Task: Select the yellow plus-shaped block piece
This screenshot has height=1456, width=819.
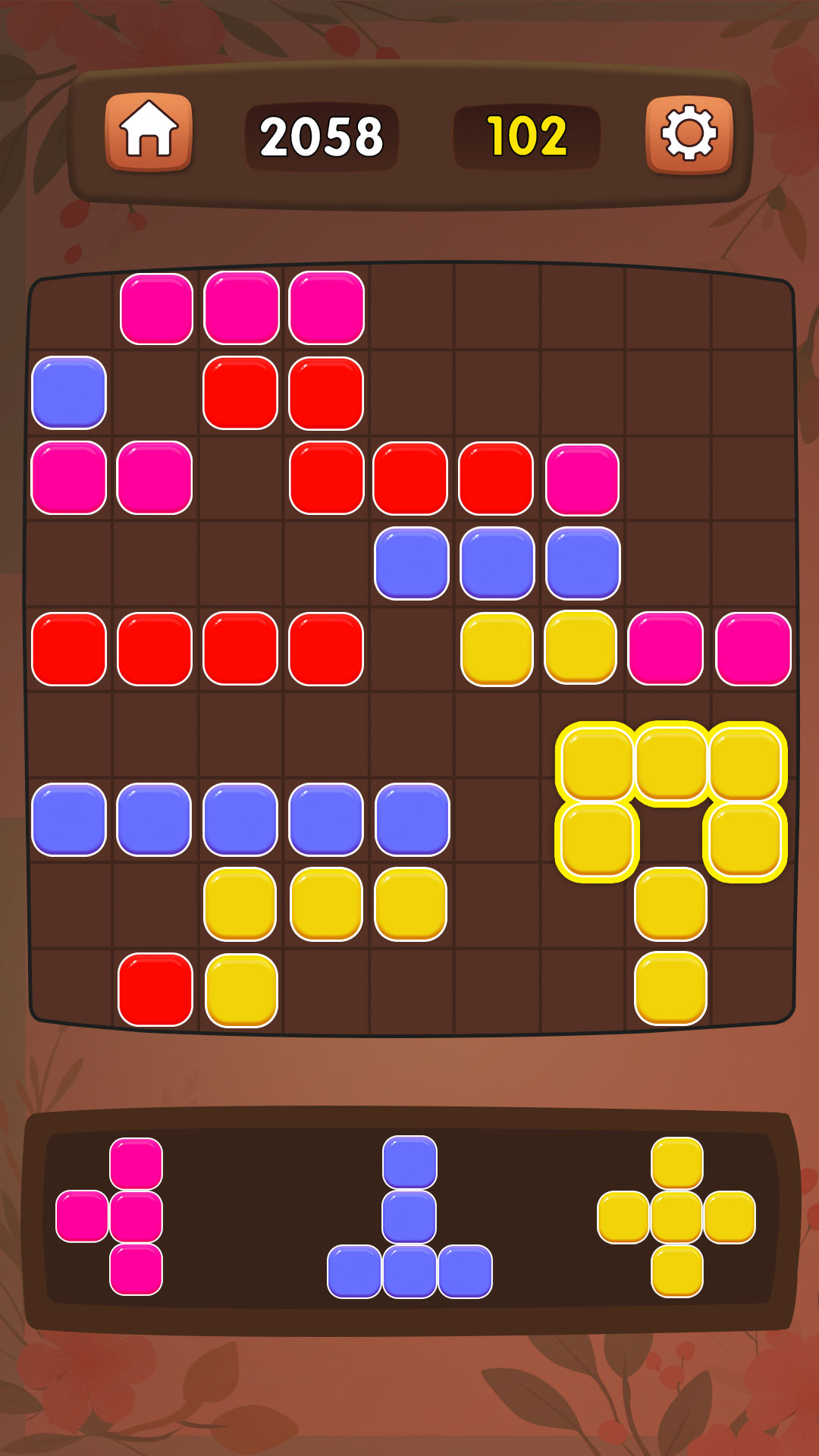Action: (676, 1216)
